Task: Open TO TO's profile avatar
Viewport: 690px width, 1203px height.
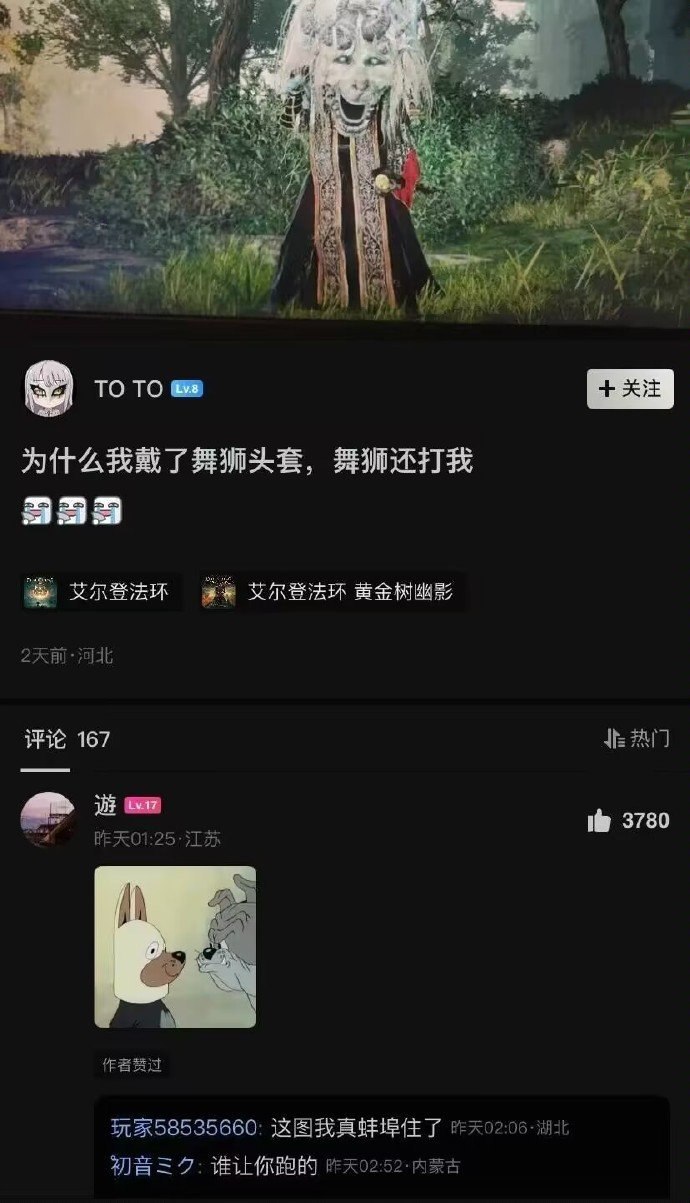Action: point(48,389)
